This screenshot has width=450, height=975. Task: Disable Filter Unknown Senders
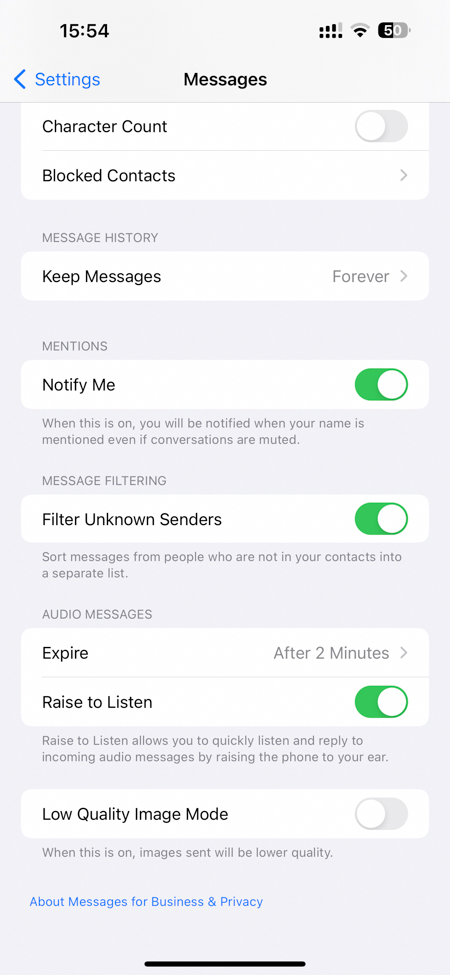point(381,519)
